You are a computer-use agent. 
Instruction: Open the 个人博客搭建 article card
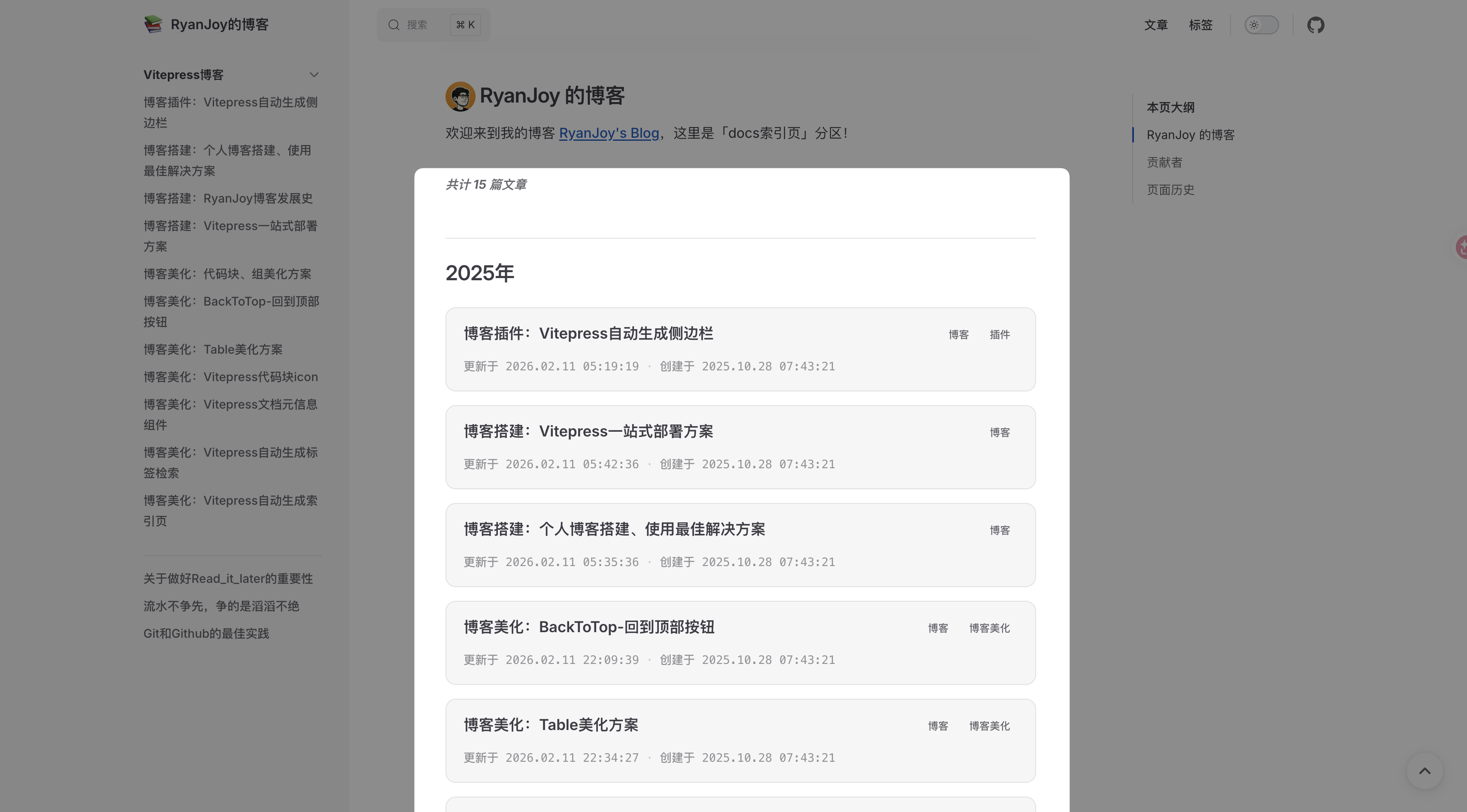[x=614, y=530]
